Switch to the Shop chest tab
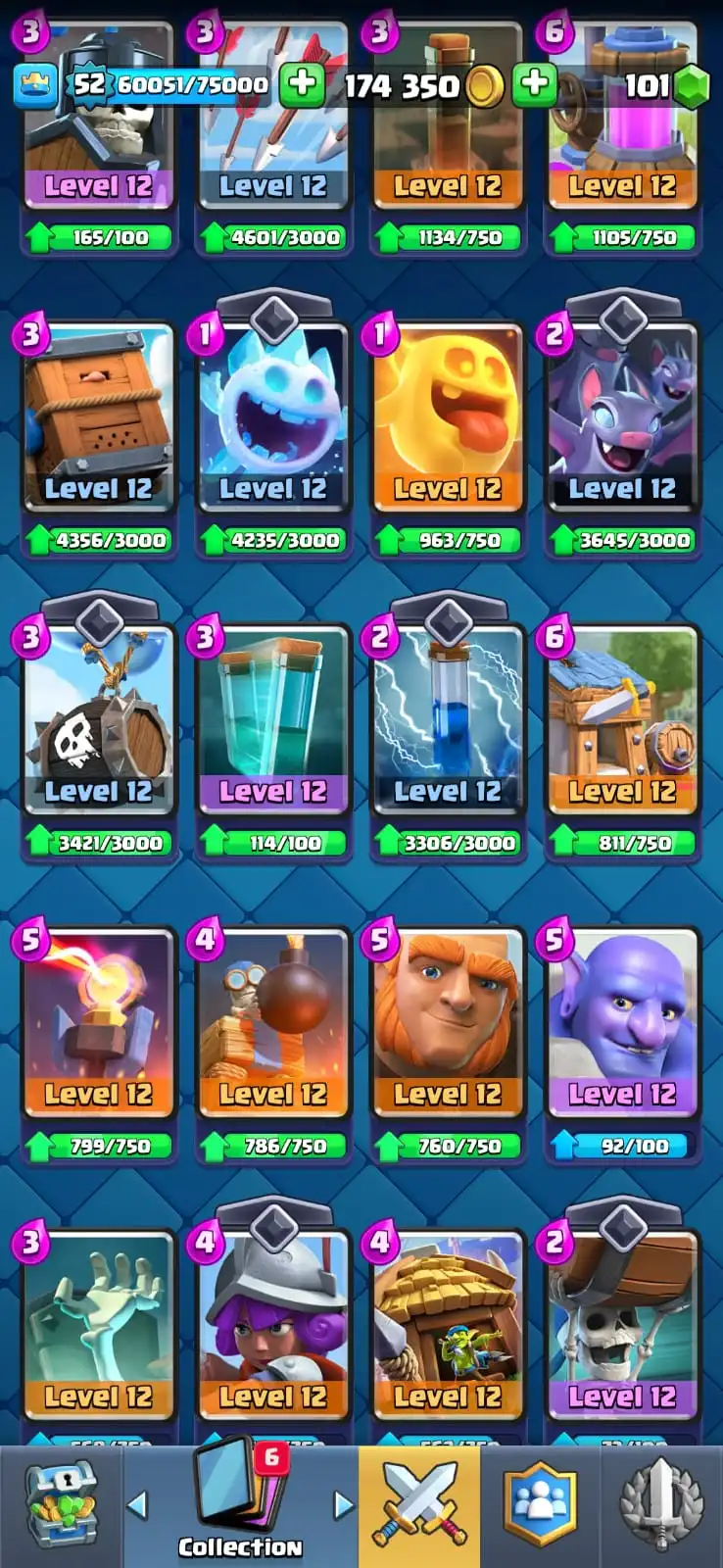Viewport: 723px width, 1568px height. (x=61, y=1506)
